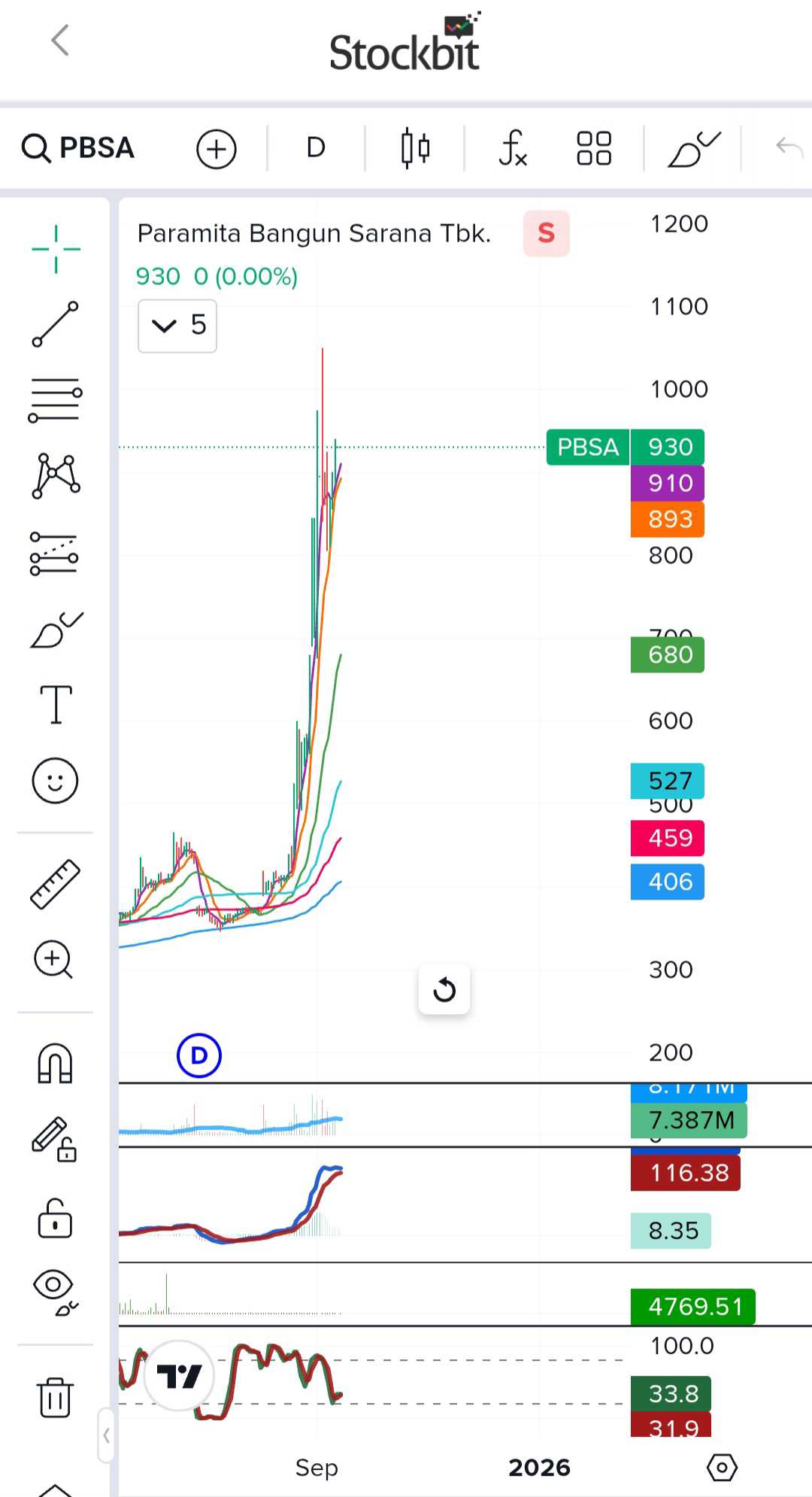Open chart layout templates grid
Viewport: 812px width, 1497px height.
[594, 148]
